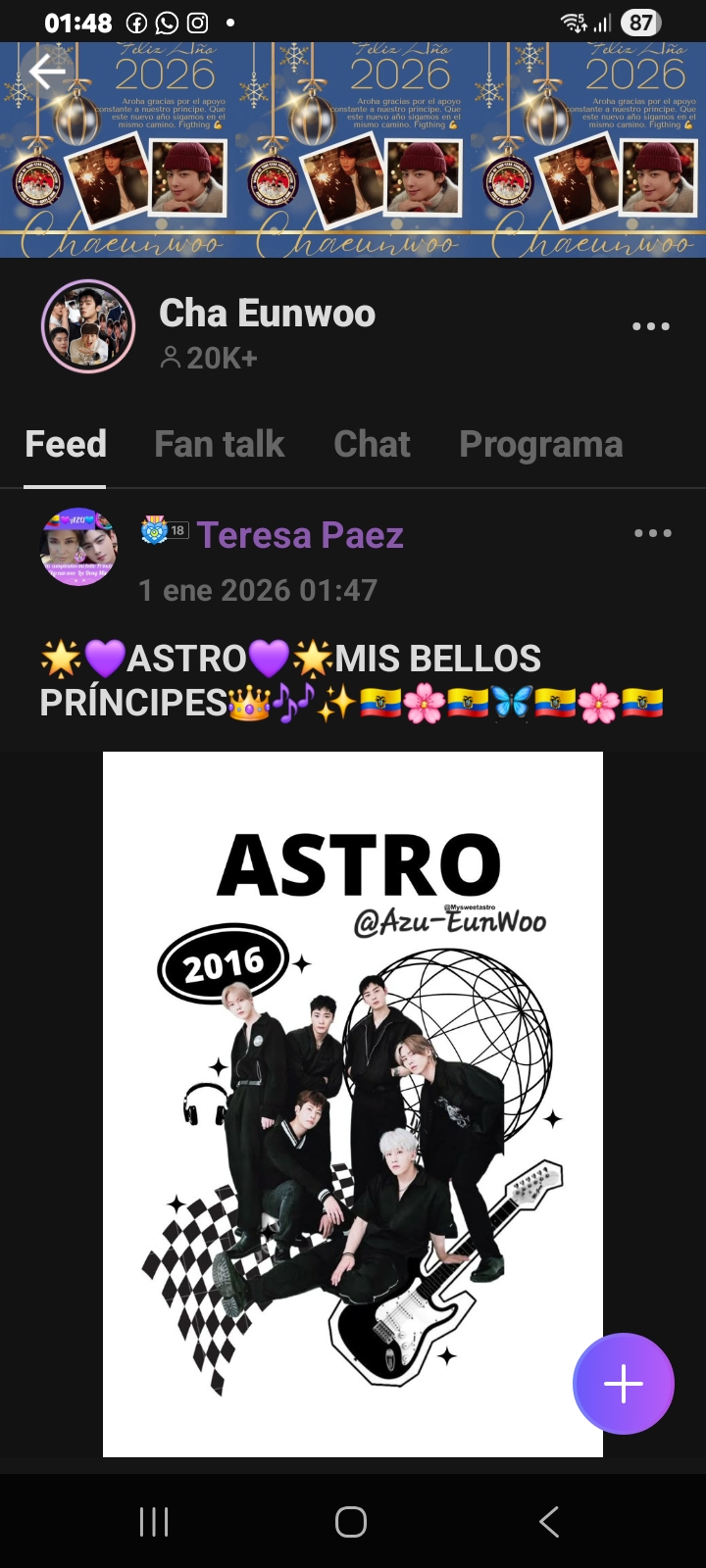The width and height of the screenshot is (706, 1568).
Task: Select the Programa tab
Action: (540, 444)
